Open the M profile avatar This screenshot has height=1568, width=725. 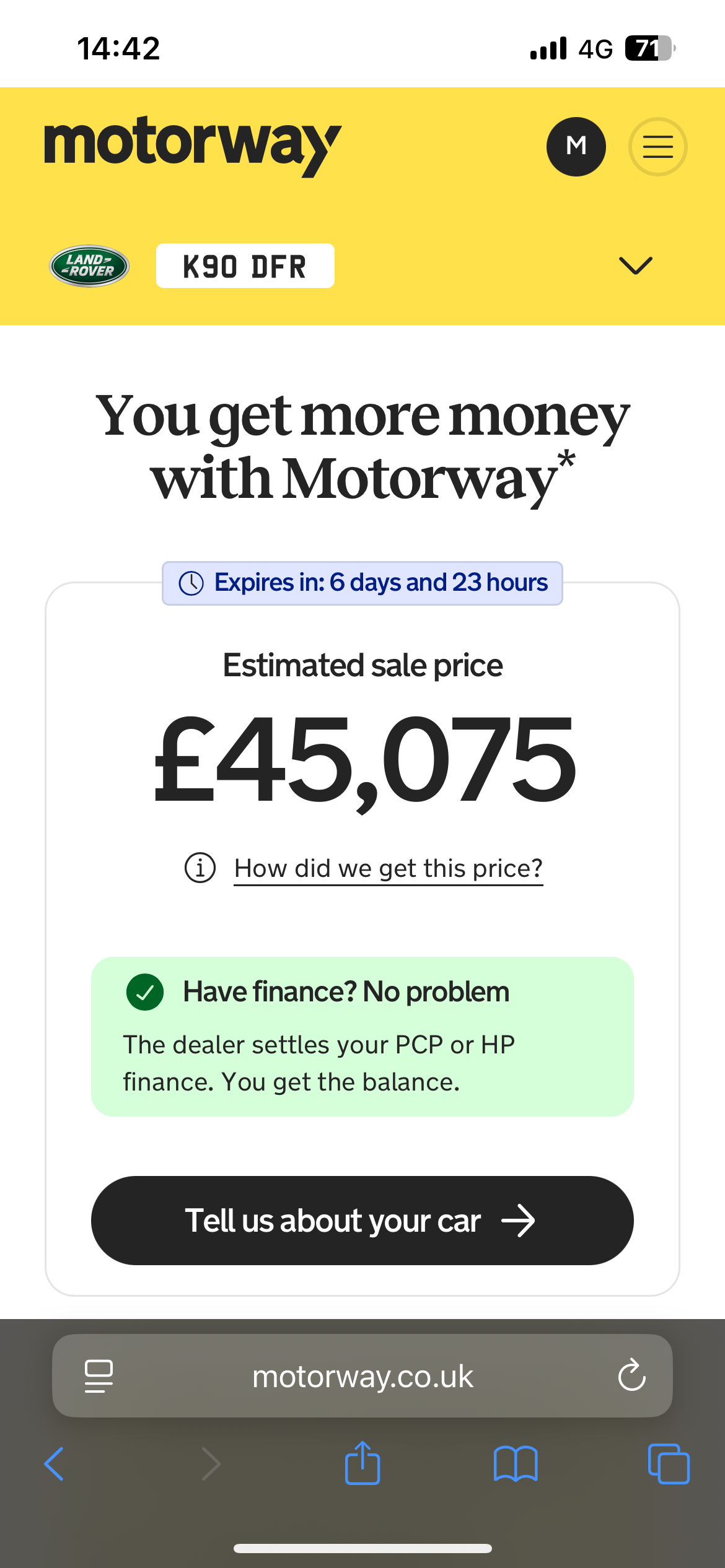pos(576,147)
